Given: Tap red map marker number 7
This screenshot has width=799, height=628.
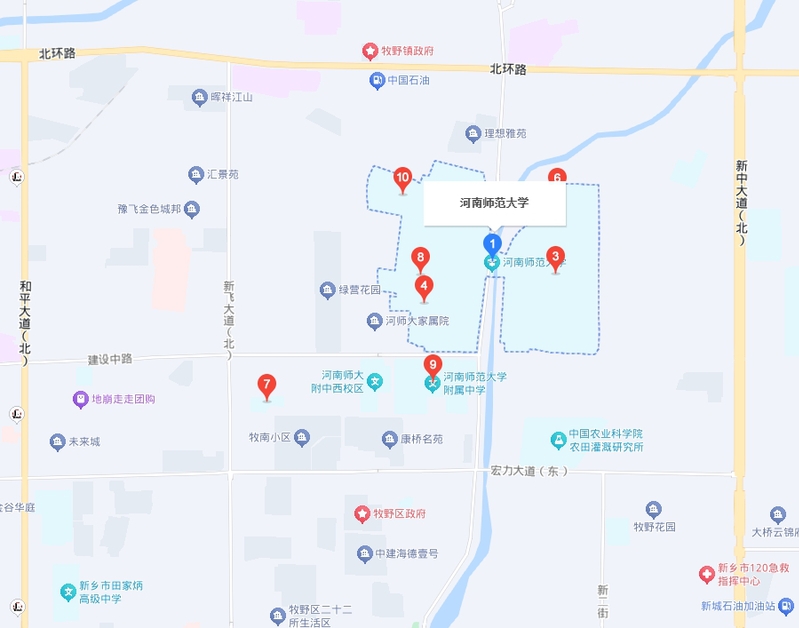Looking at the screenshot, I should (x=267, y=383).
